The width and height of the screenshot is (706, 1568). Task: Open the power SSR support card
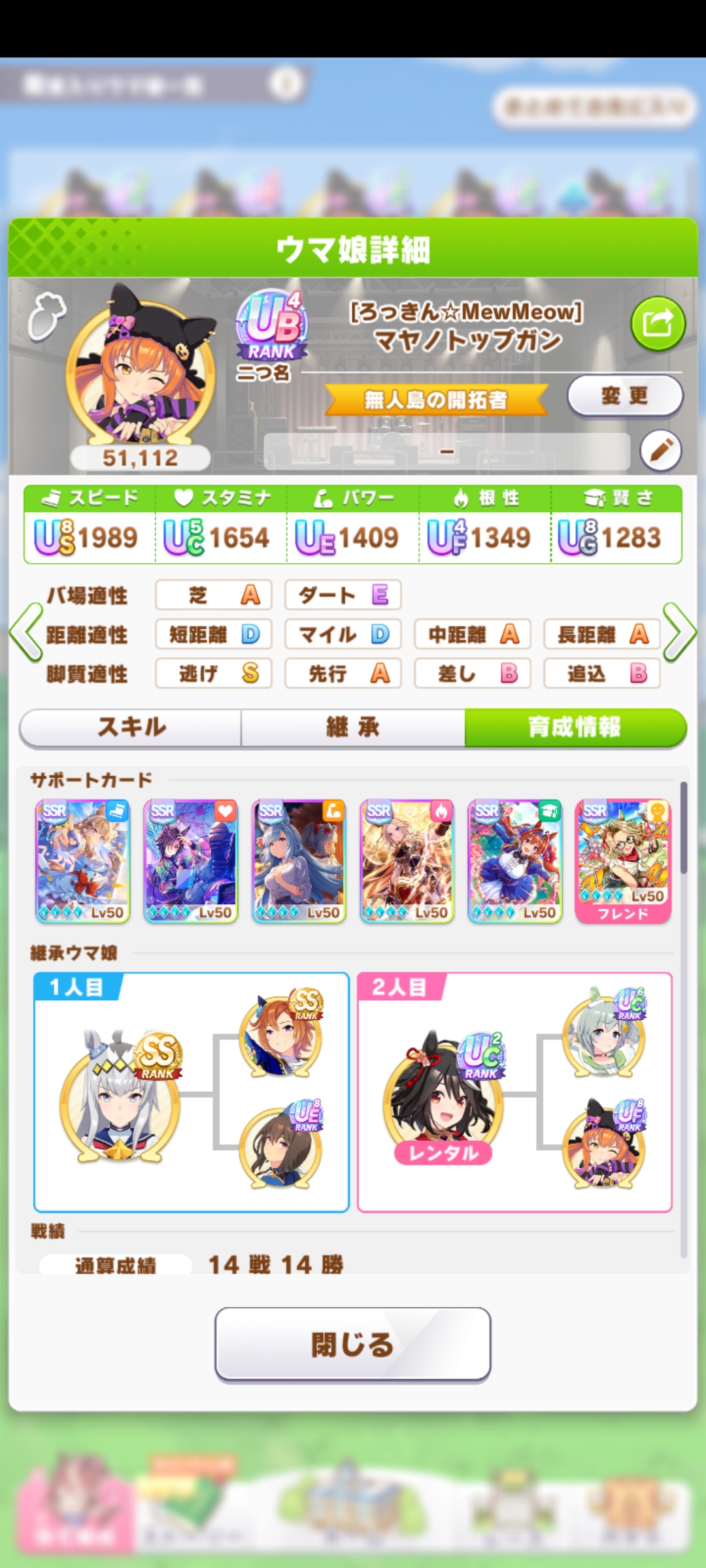tap(299, 860)
